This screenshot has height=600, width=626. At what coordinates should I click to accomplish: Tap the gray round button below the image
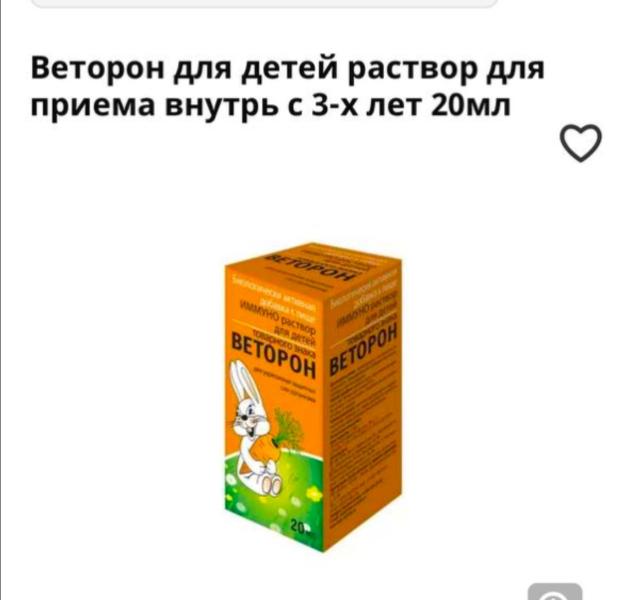click(x=555, y=592)
